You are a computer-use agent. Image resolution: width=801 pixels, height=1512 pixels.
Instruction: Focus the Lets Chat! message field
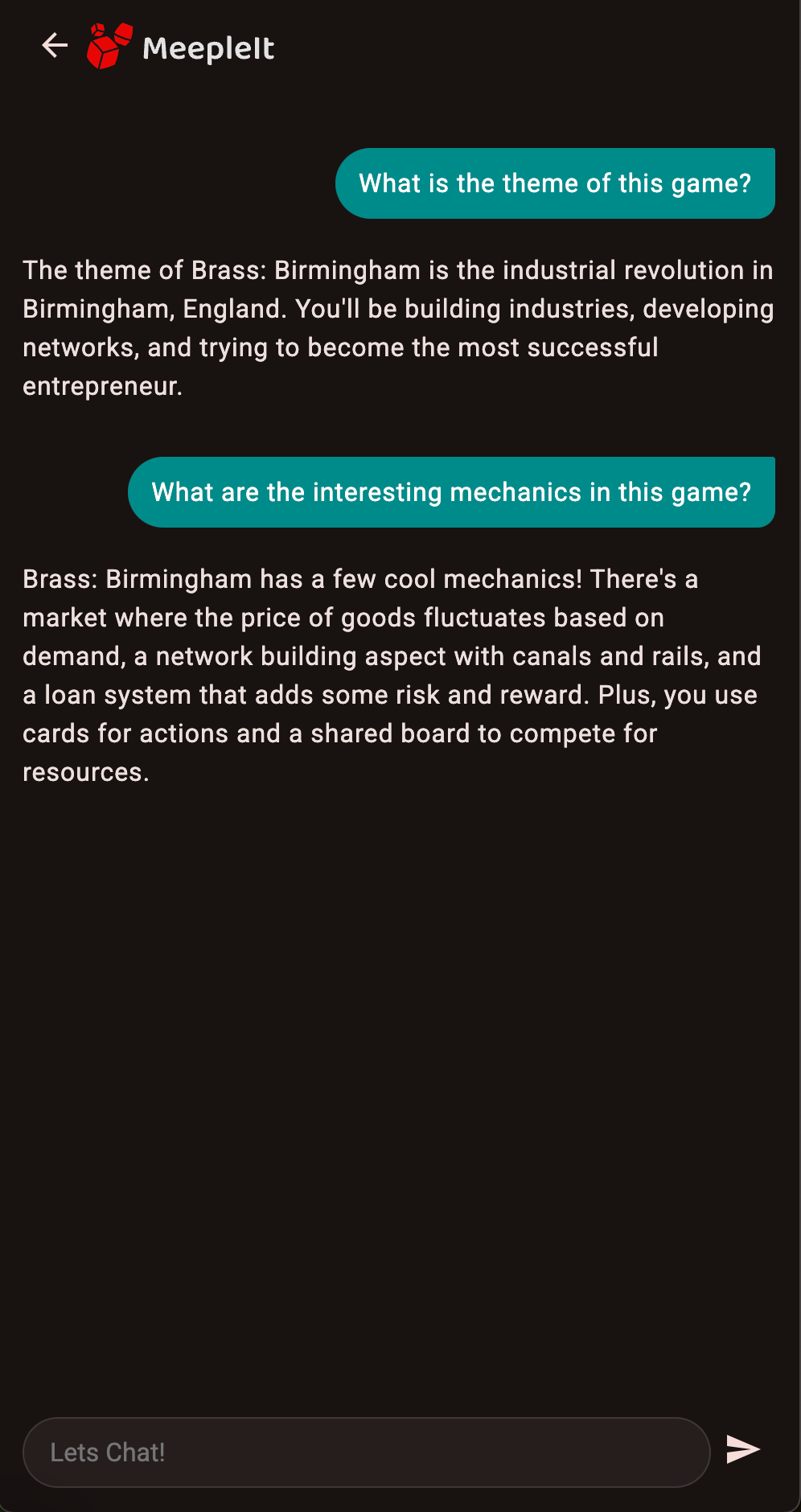coord(367,1452)
